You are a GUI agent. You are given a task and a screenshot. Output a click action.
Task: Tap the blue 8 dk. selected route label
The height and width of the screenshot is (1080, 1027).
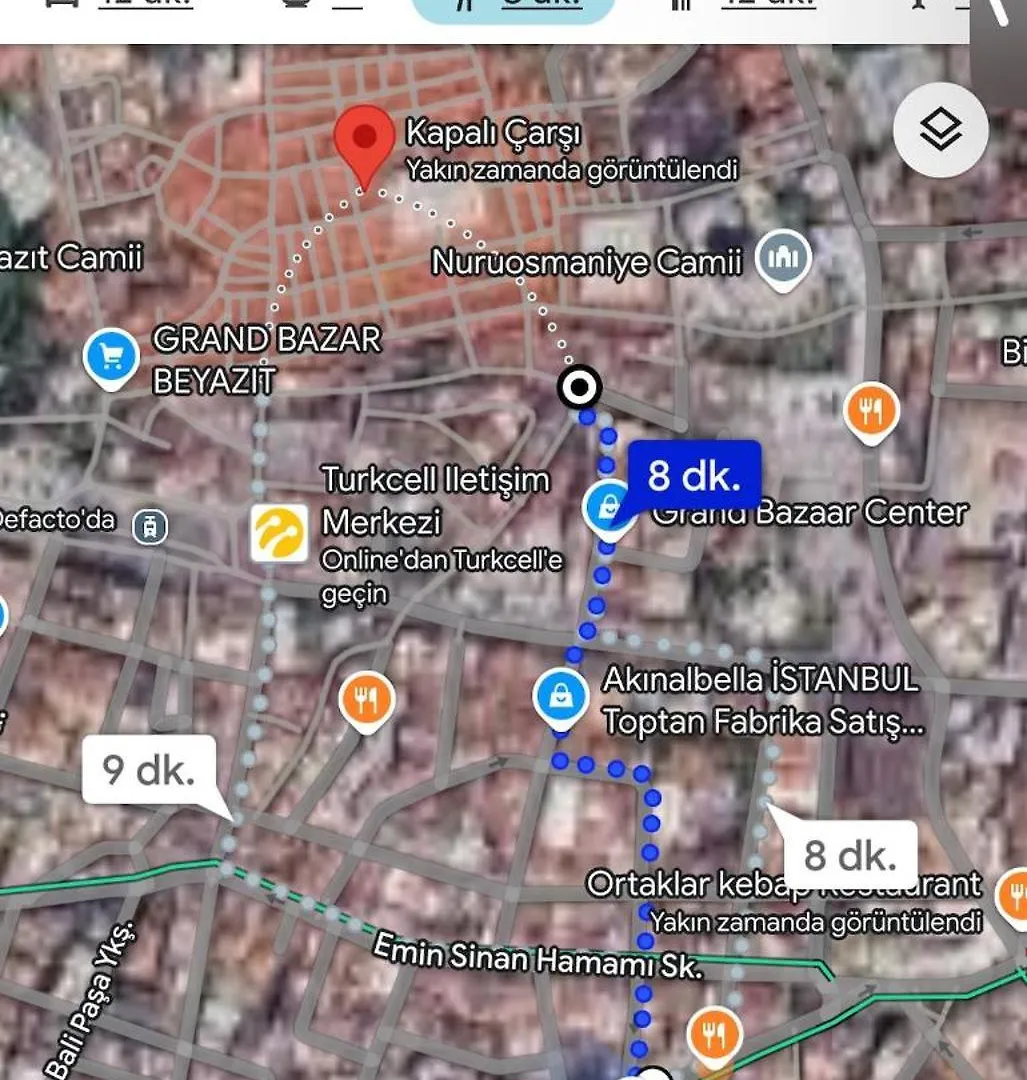pos(694,476)
